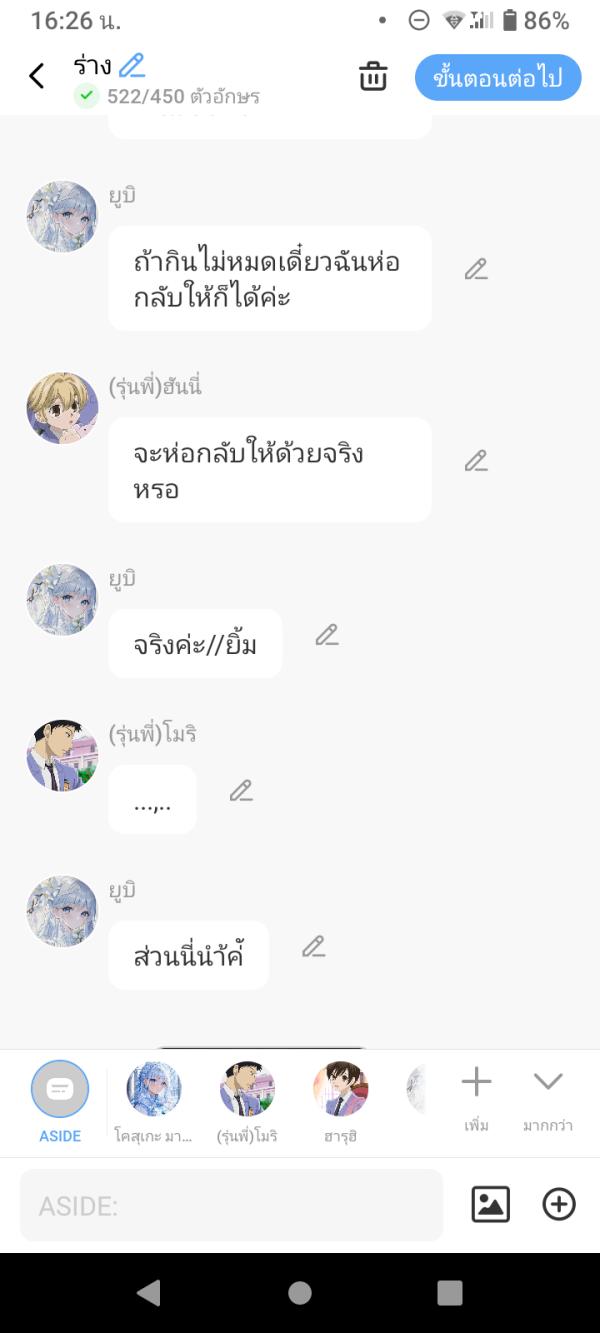Viewport: 600px width, 1333px height.
Task: Return to the Android home screen
Action: click(300, 1293)
